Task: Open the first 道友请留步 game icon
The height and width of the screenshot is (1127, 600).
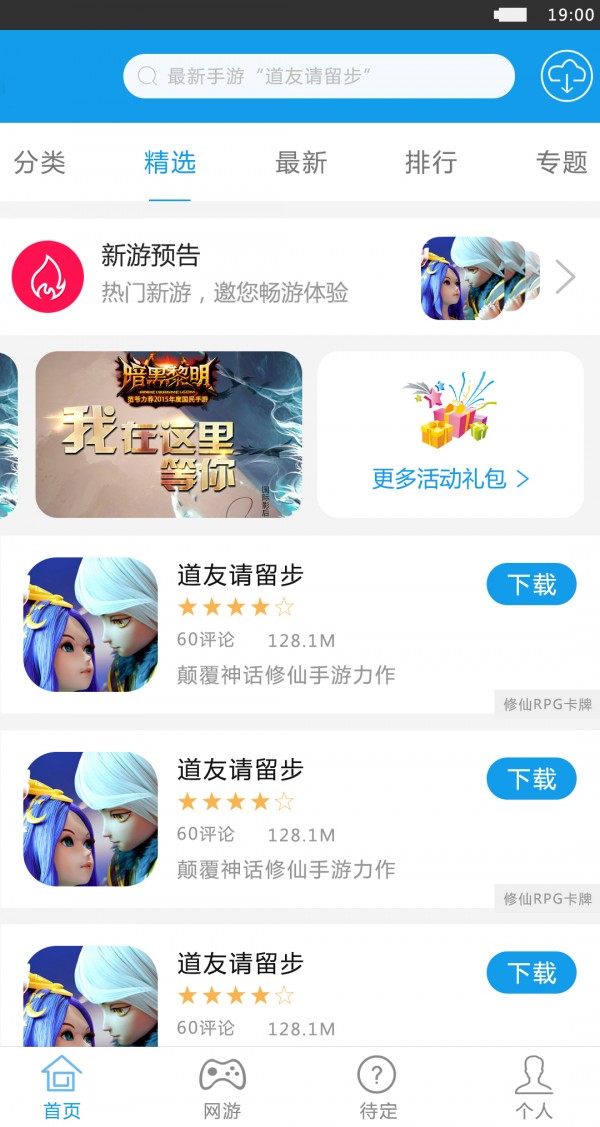Action: point(91,624)
